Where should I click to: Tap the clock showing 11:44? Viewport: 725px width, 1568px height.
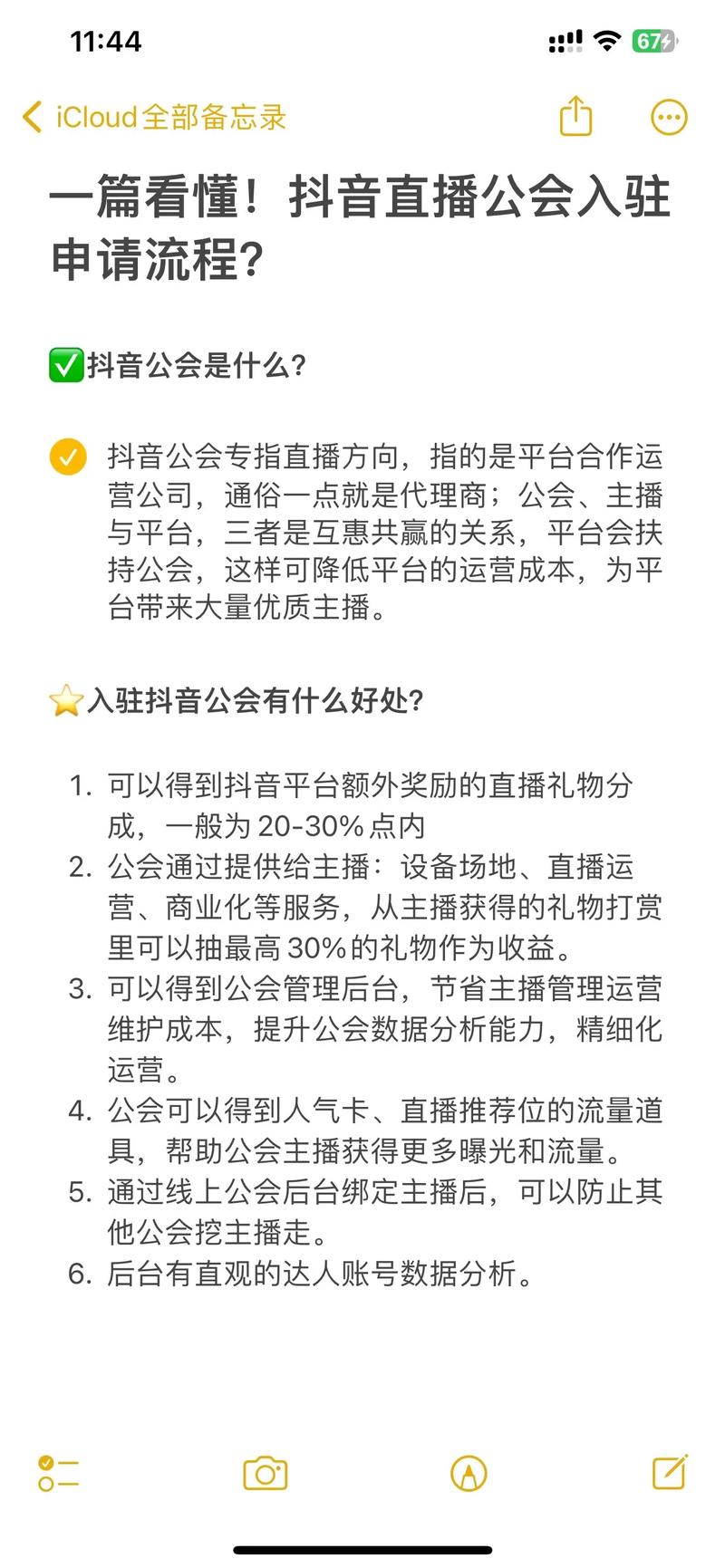[109, 40]
